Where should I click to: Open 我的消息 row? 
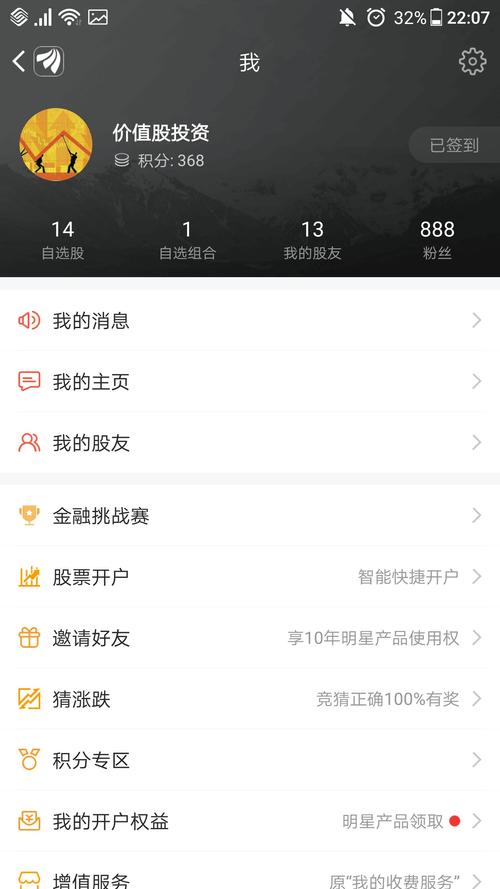(250, 321)
